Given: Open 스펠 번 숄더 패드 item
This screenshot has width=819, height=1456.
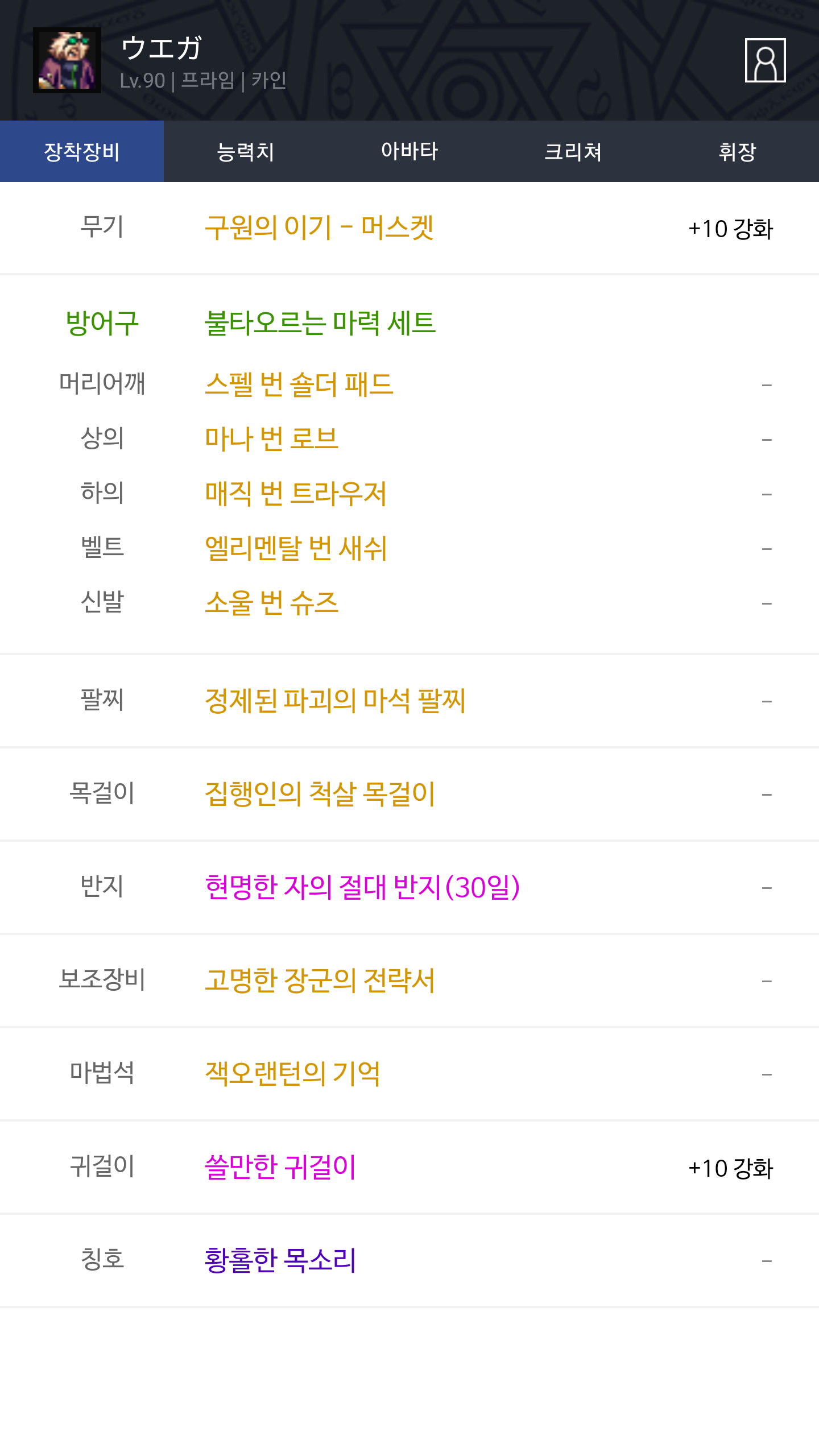Looking at the screenshot, I should pos(299,384).
